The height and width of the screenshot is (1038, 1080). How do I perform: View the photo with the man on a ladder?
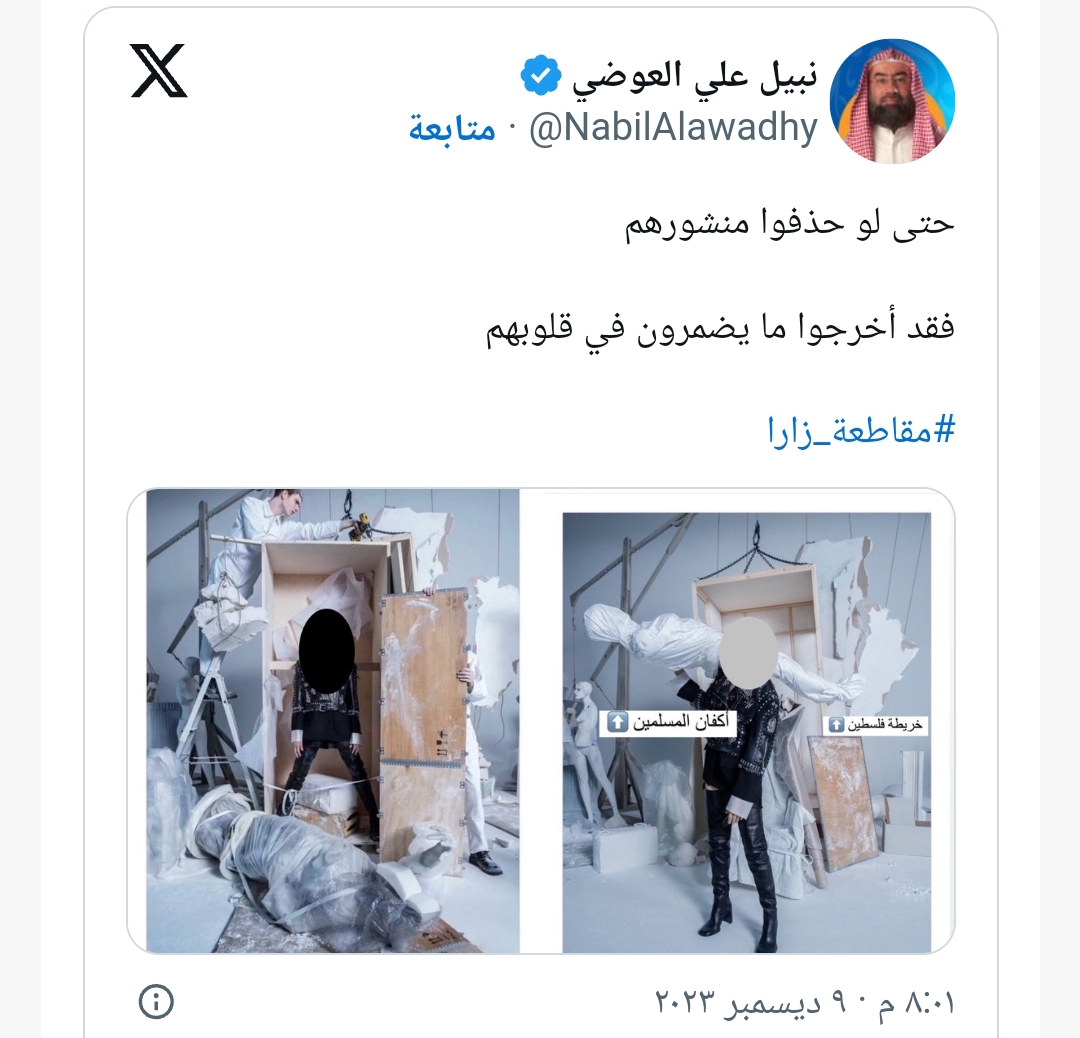(333, 721)
